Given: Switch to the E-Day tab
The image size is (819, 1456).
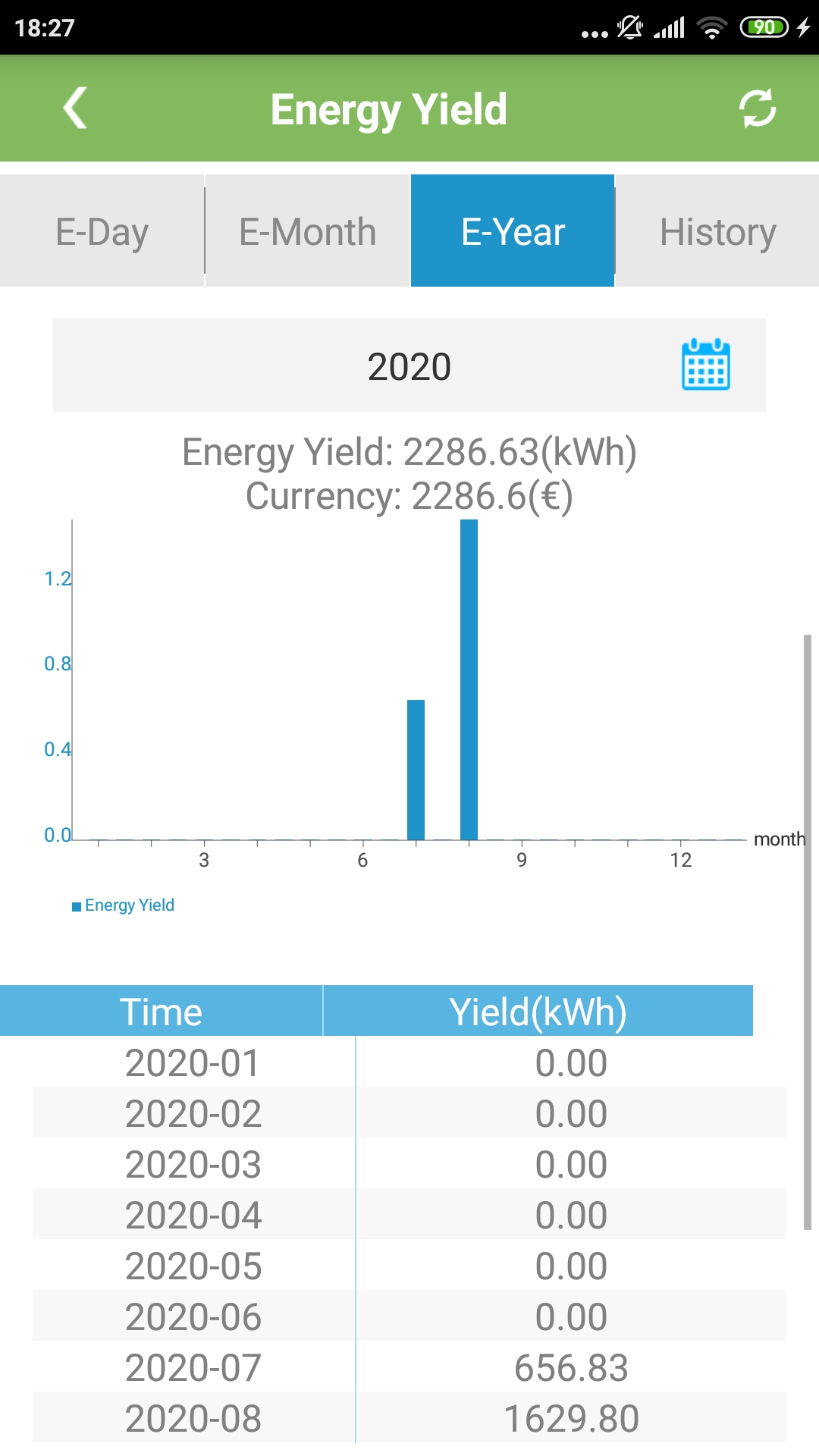Looking at the screenshot, I should point(102,231).
